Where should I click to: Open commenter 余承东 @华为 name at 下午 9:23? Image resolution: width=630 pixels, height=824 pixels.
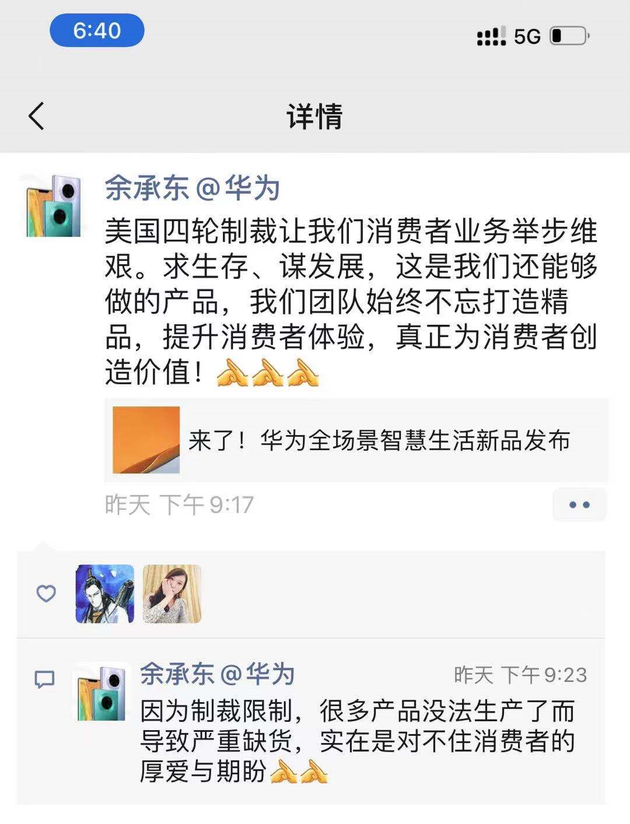pos(217,673)
